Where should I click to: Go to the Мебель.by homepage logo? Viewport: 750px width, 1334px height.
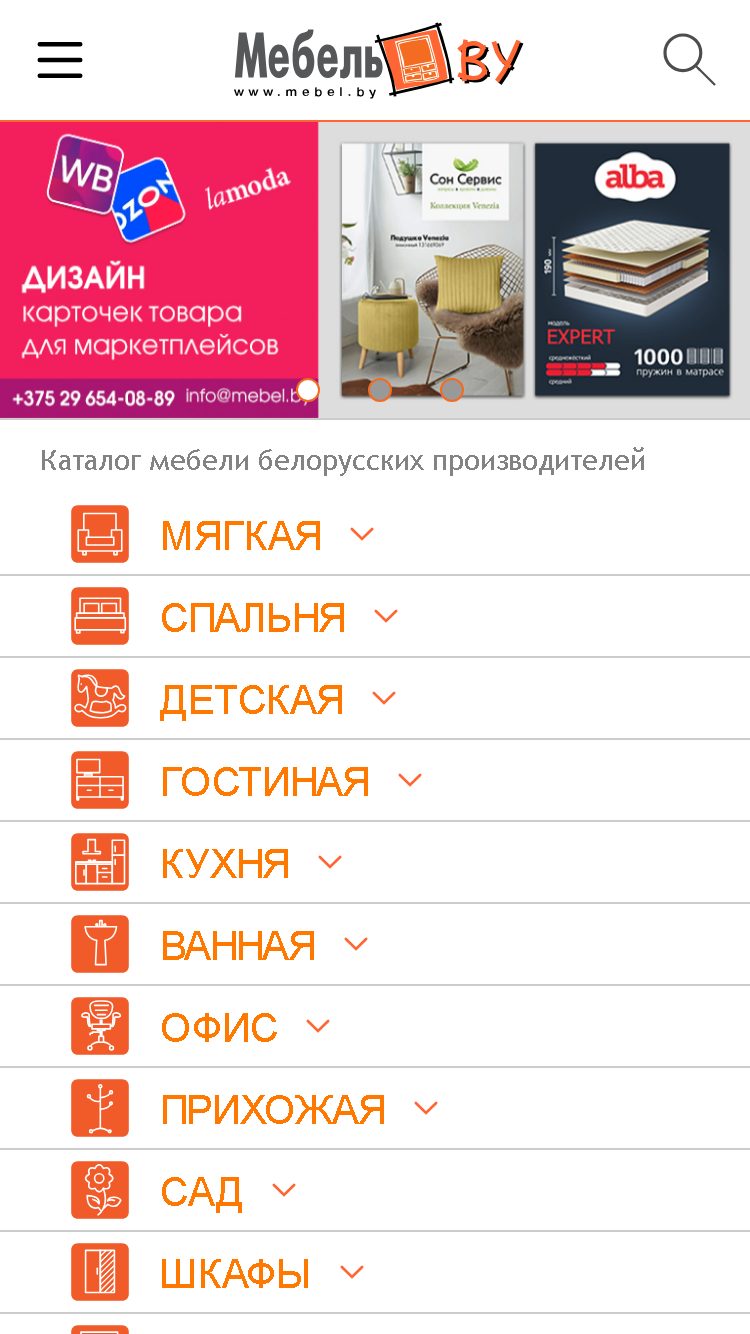click(379, 60)
